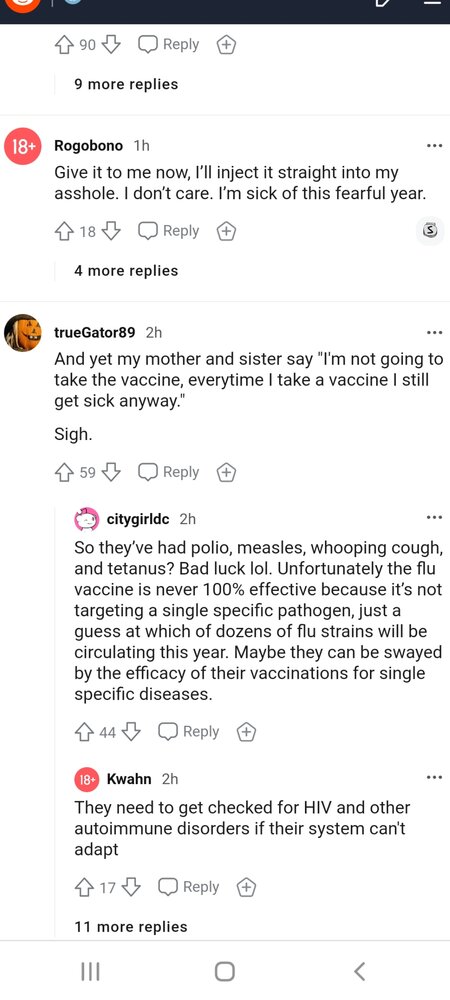The height and width of the screenshot is (1000, 450).
Task: Reply to citygirldc's comment
Action: (x=189, y=732)
